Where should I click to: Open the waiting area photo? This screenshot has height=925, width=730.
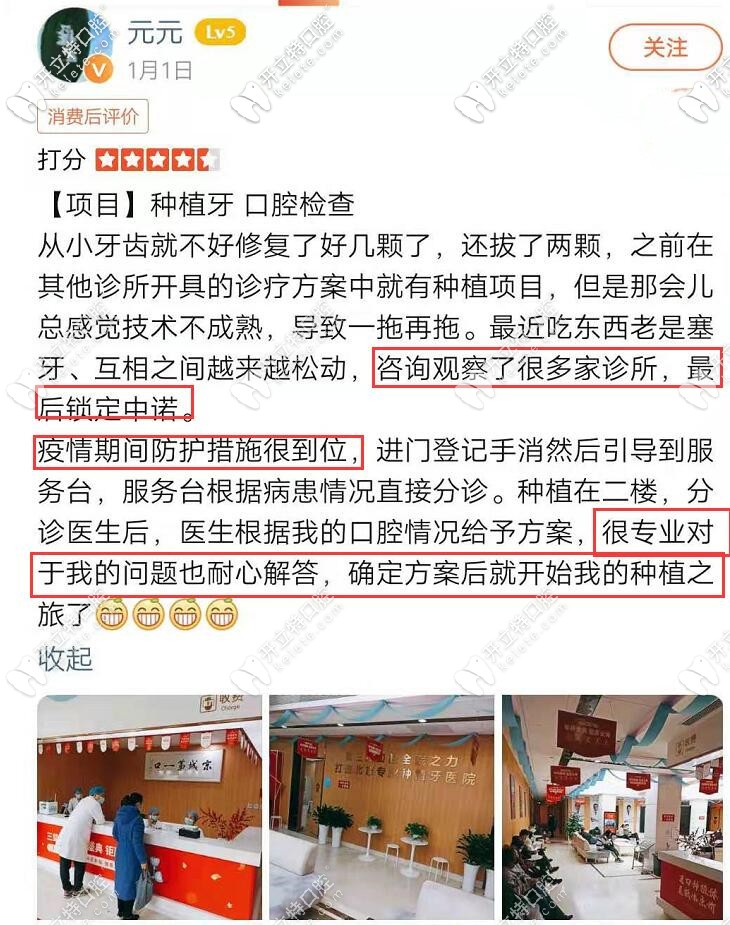[610, 807]
